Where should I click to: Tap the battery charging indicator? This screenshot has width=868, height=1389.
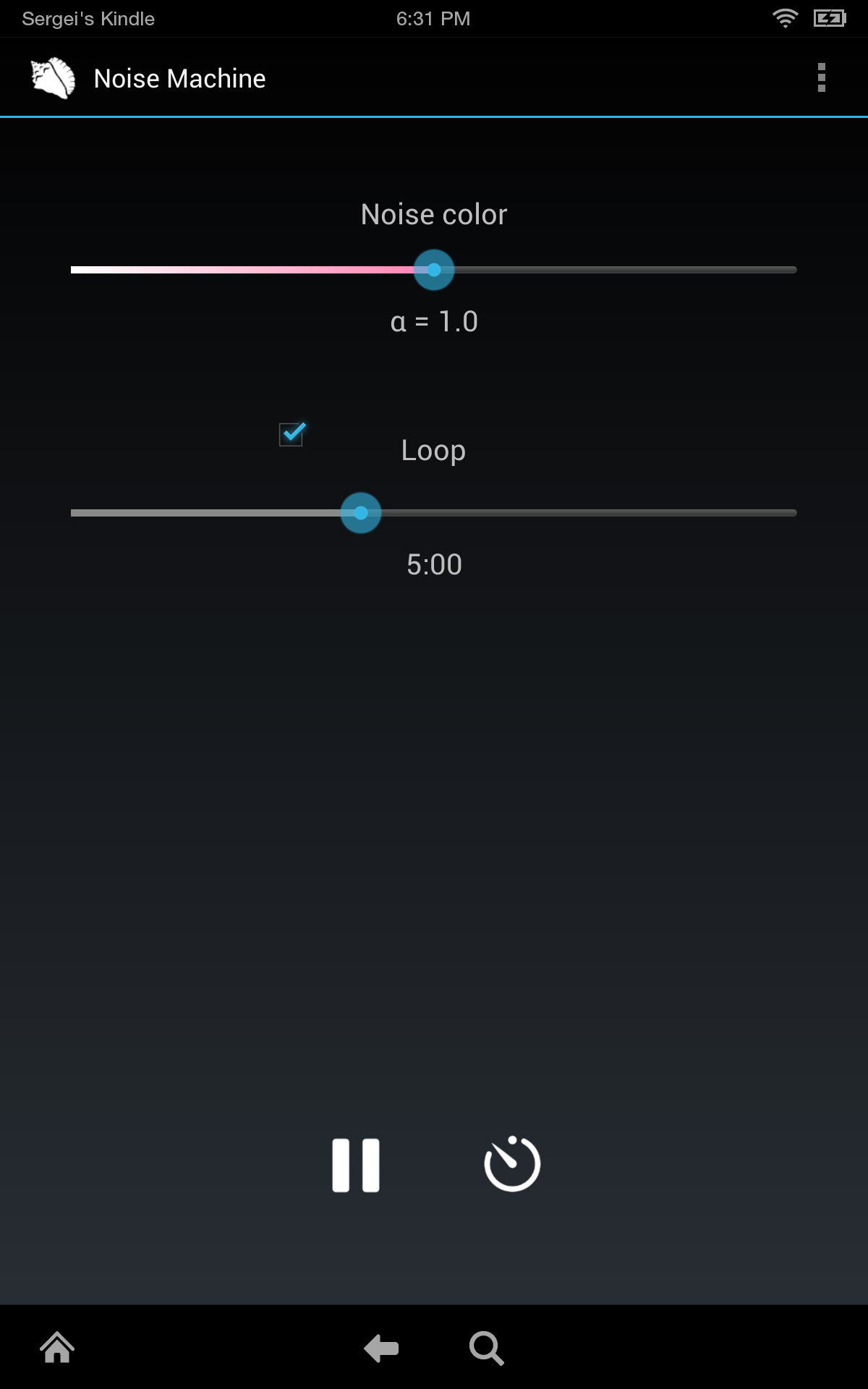coord(828,18)
